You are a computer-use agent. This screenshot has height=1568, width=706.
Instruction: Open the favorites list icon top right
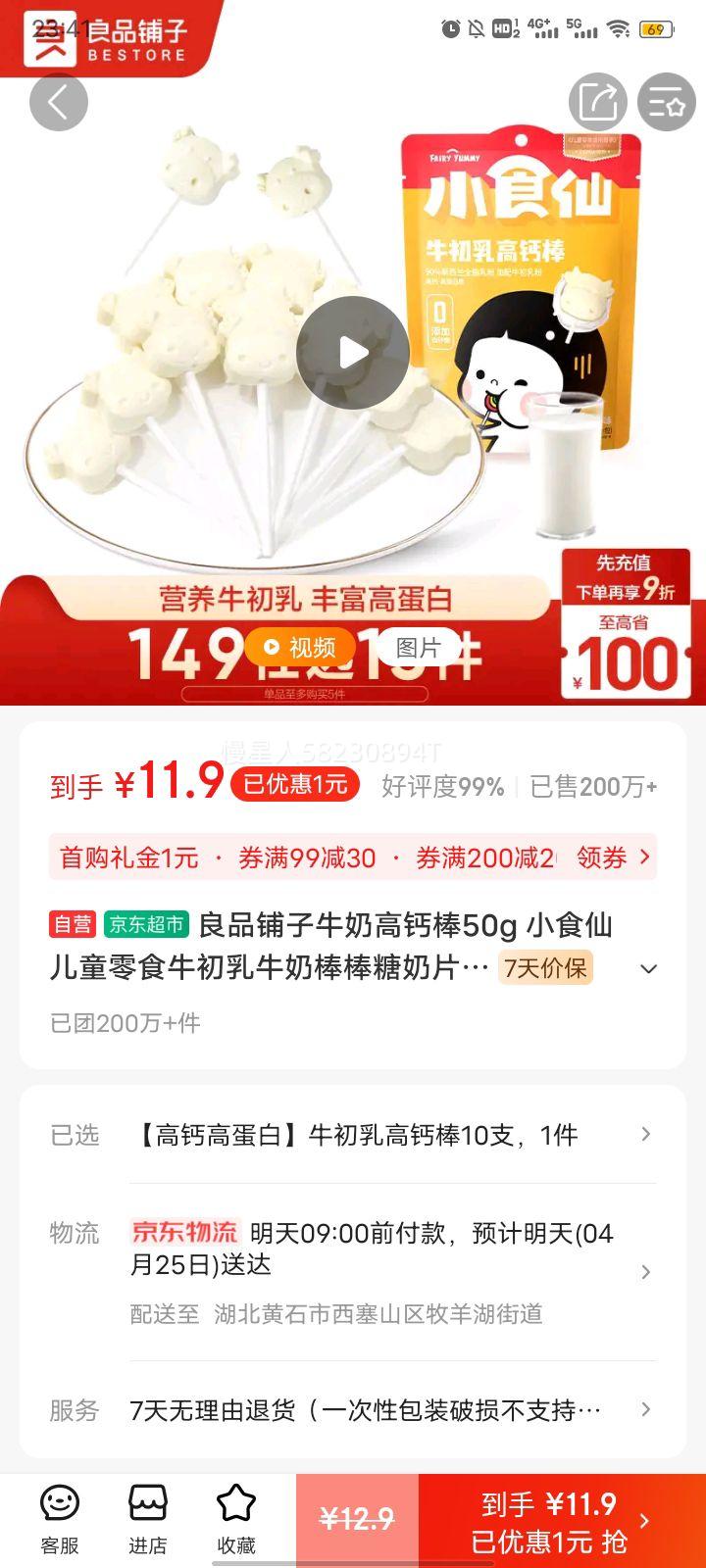tap(666, 101)
